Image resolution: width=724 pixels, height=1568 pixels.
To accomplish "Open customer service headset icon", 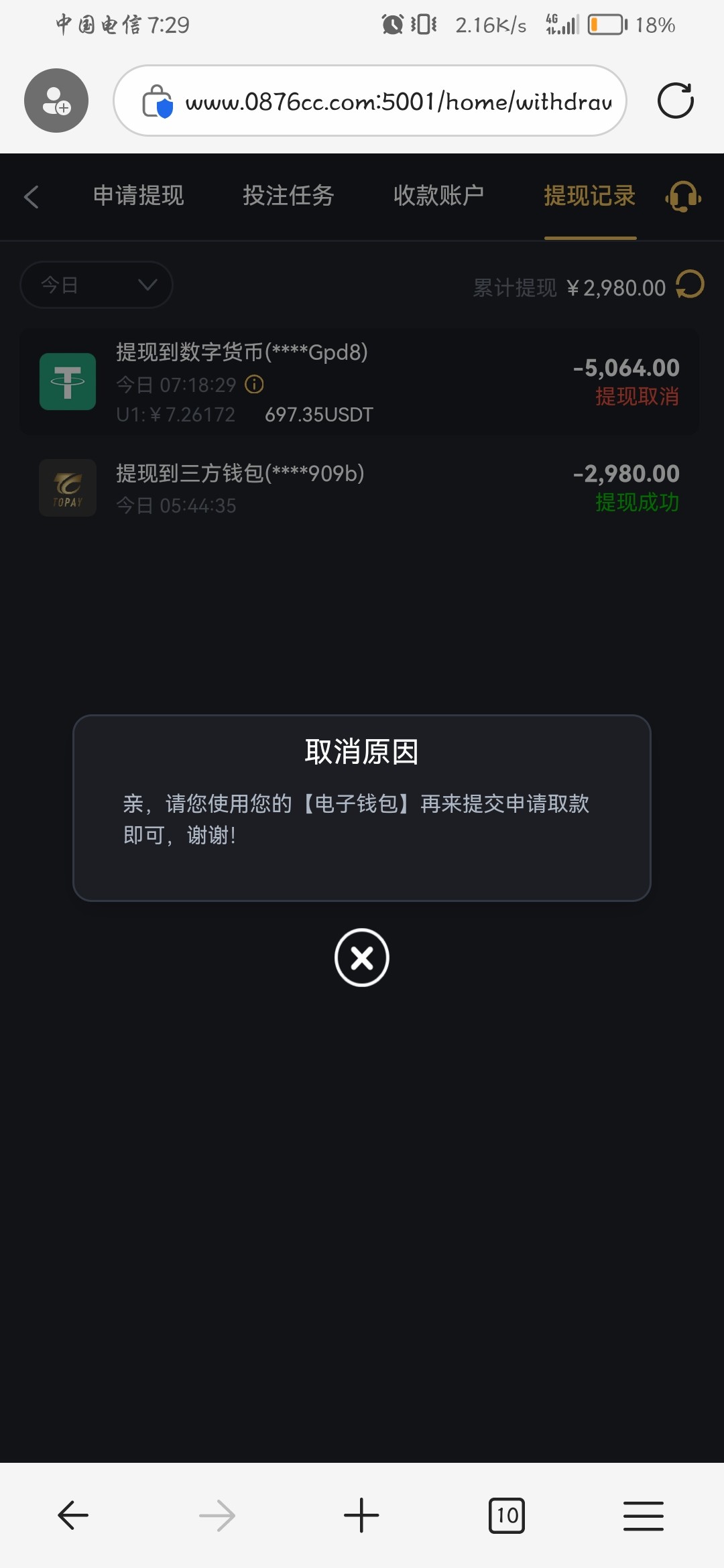I will click(683, 197).
